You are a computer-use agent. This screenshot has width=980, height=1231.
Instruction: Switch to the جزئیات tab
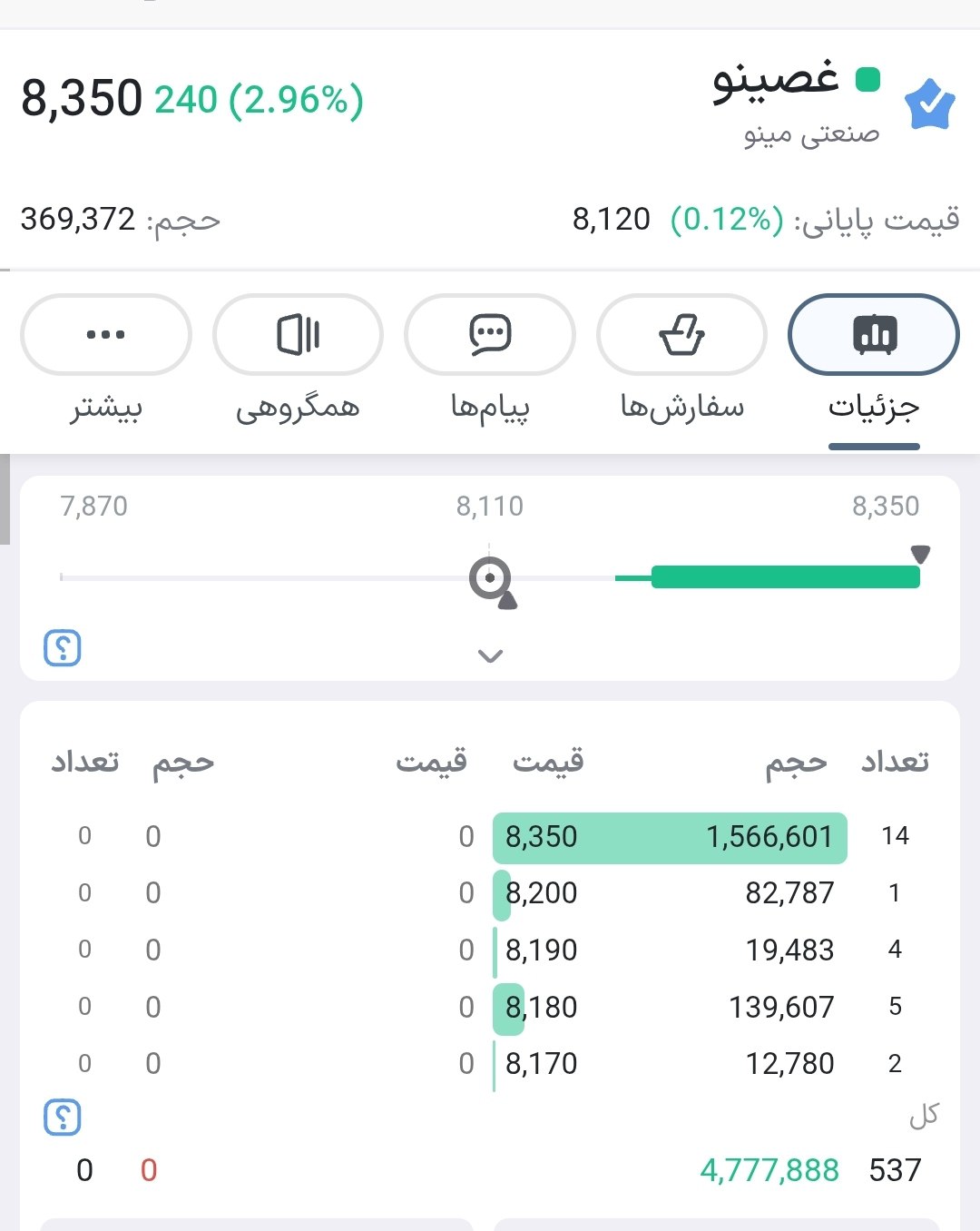[873, 335]
